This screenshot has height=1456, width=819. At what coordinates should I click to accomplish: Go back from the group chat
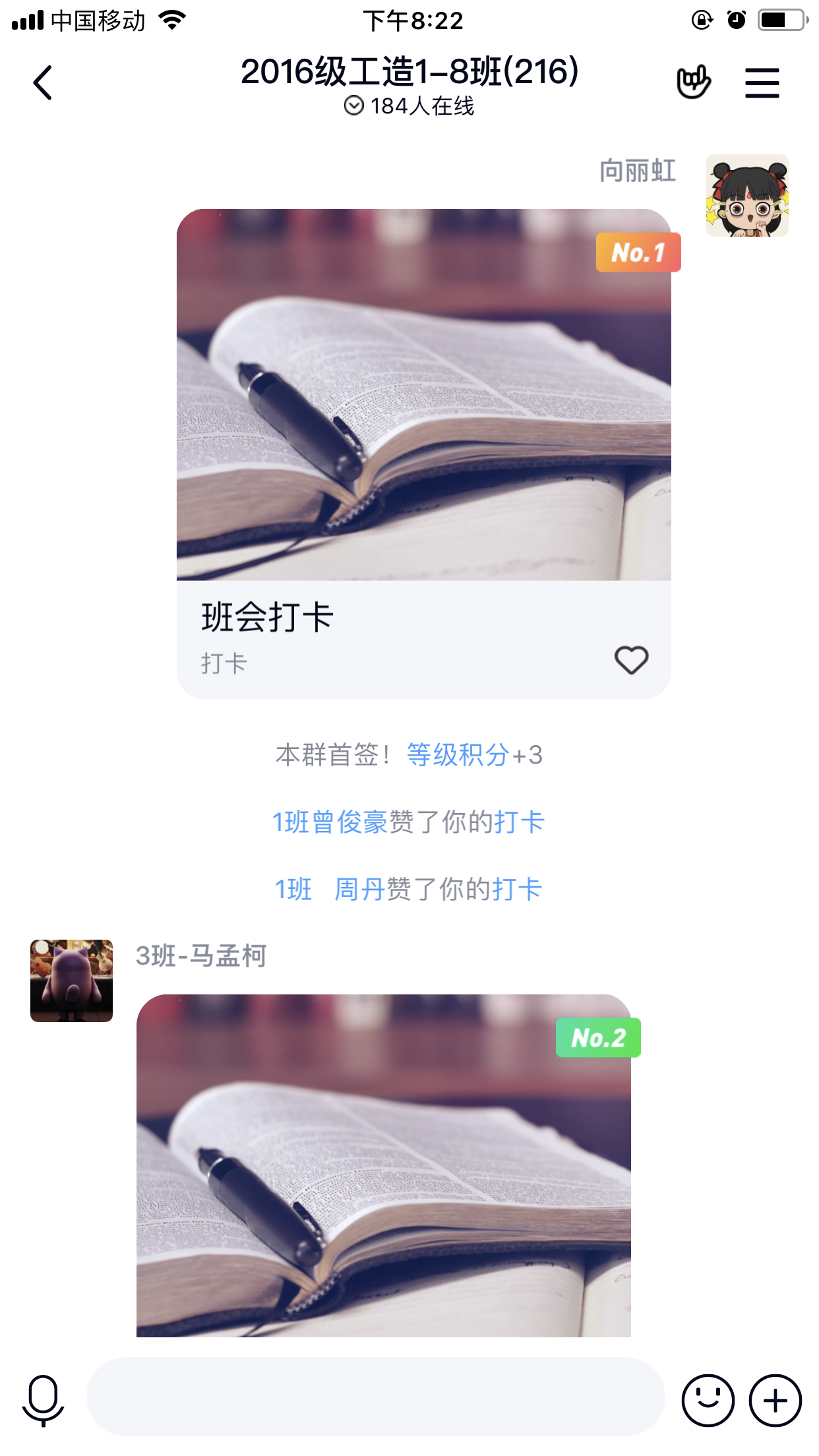click(43, 83)
